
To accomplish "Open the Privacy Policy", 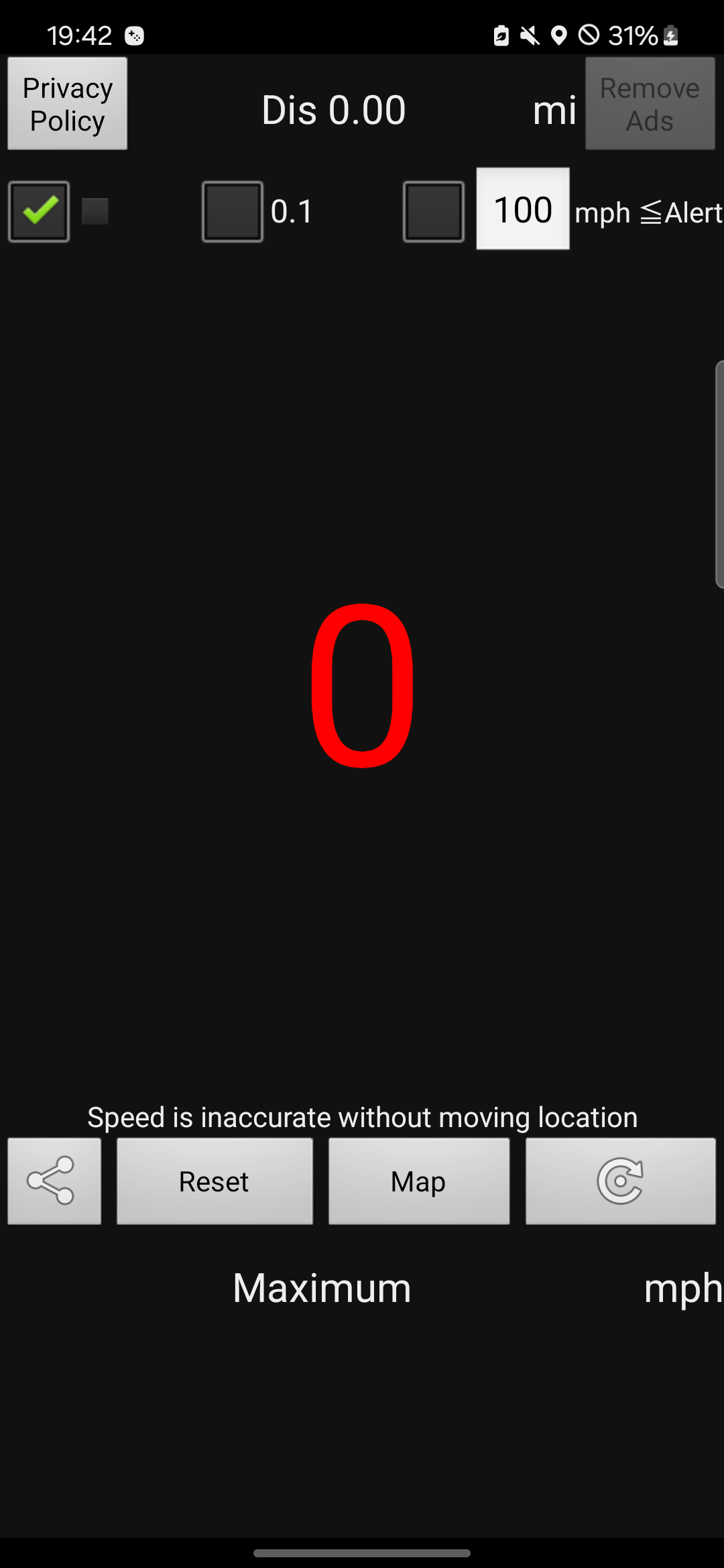I will click(67, 103).
